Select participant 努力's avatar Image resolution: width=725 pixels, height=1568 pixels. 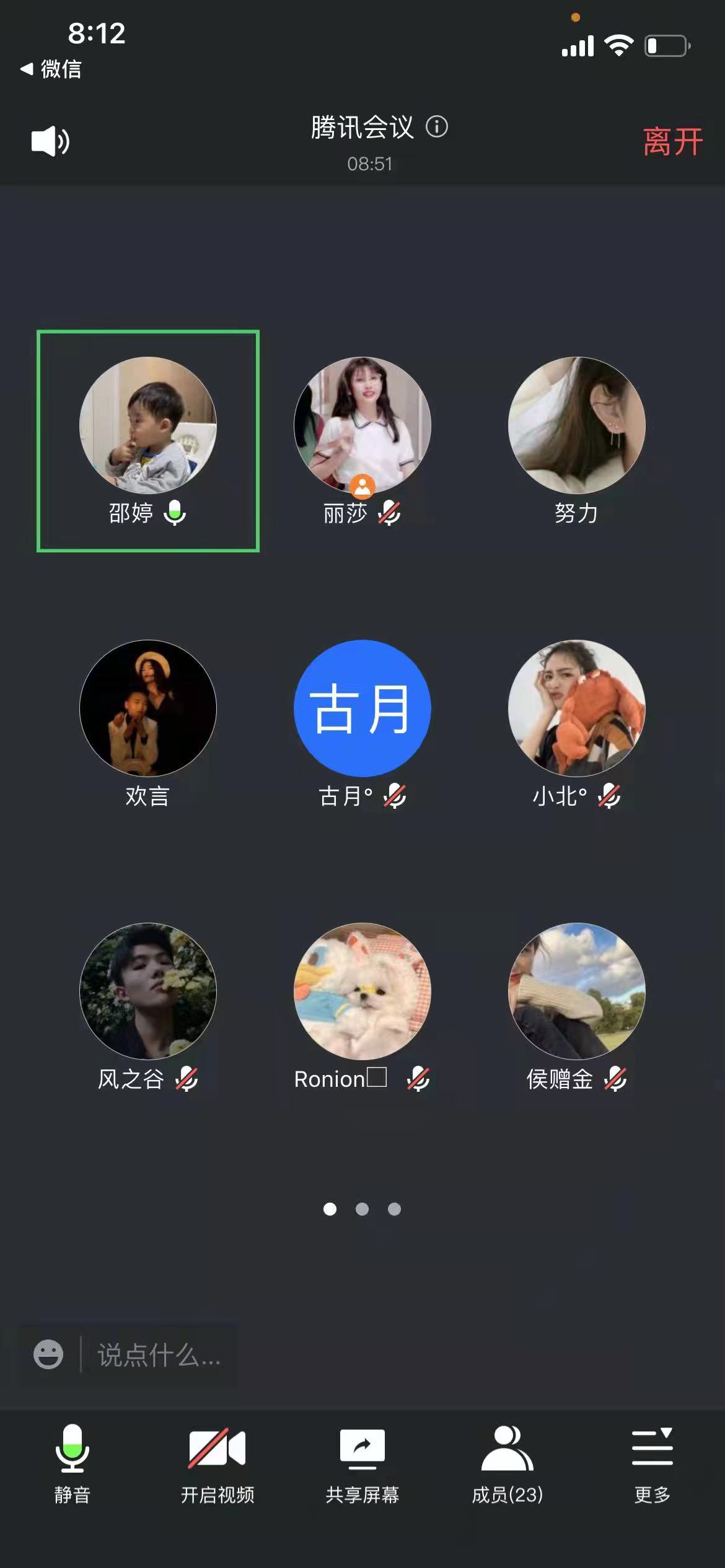click(x=576, y=425)
